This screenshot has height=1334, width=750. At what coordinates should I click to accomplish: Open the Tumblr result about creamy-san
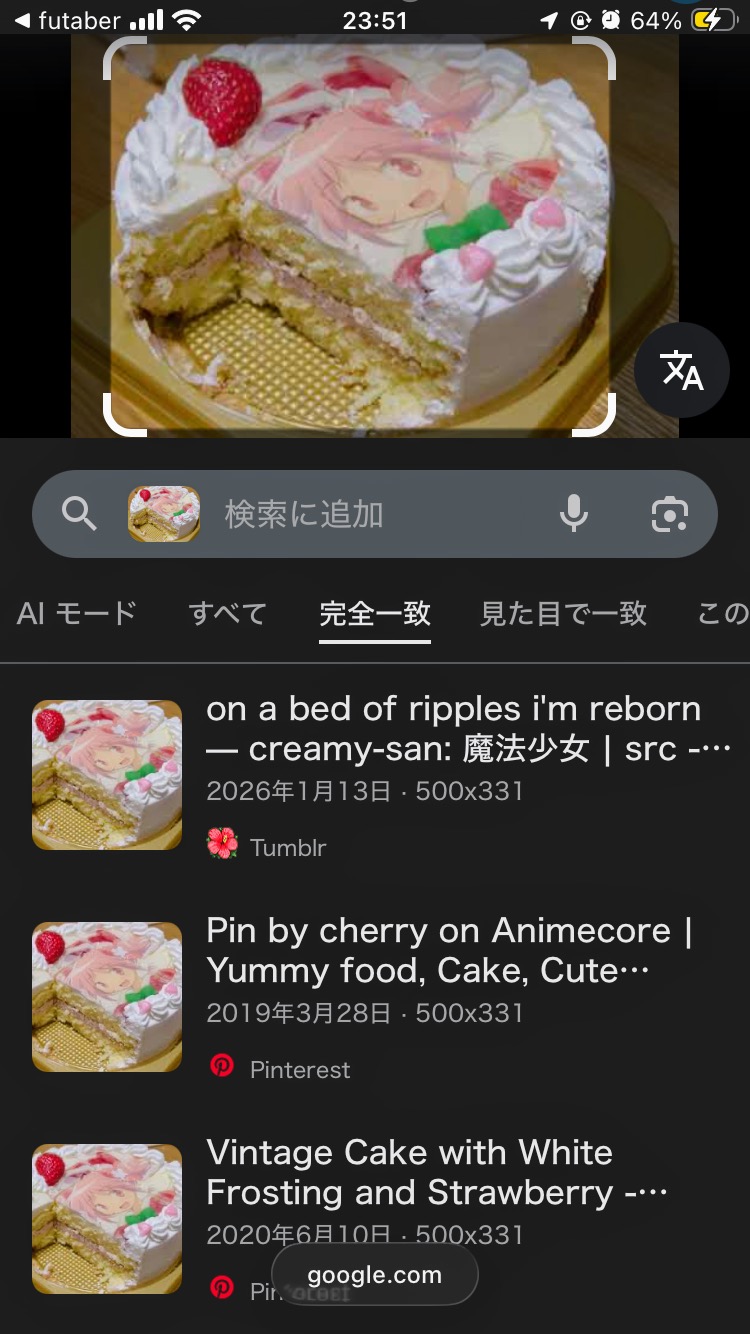[468, 729]
